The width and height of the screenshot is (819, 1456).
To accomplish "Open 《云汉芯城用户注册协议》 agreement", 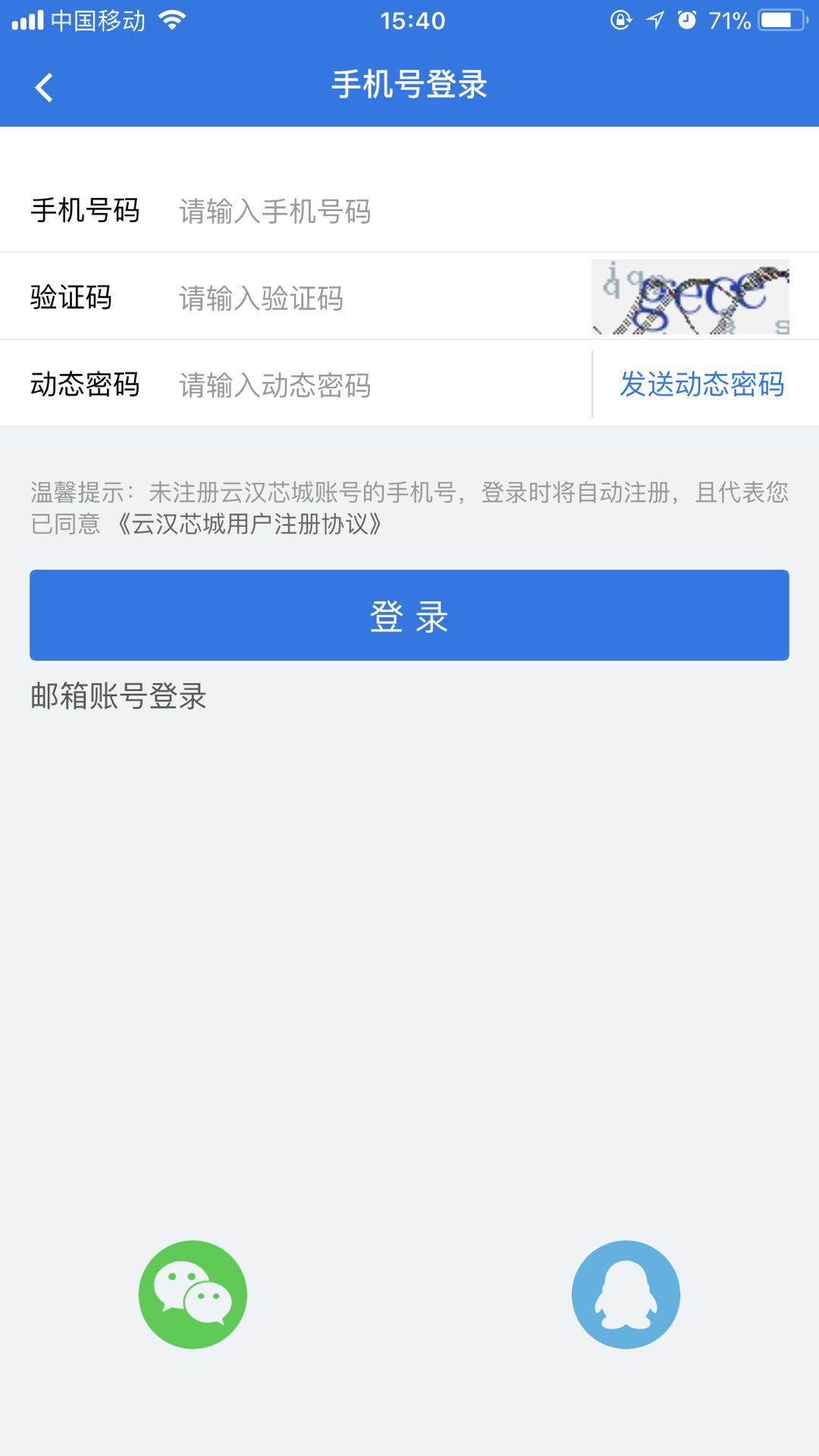I will click(x=250, y=524).
